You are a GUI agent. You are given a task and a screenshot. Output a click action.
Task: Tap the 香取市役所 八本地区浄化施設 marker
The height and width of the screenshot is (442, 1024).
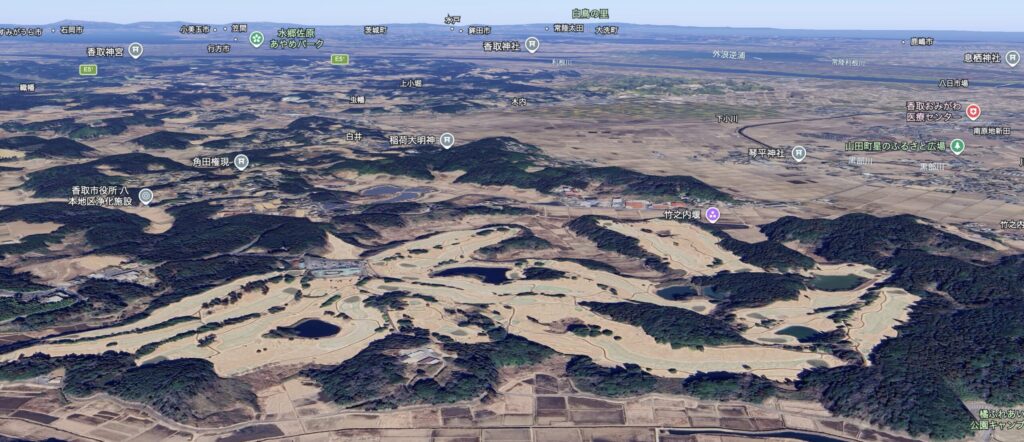click(x=146, y=196)
